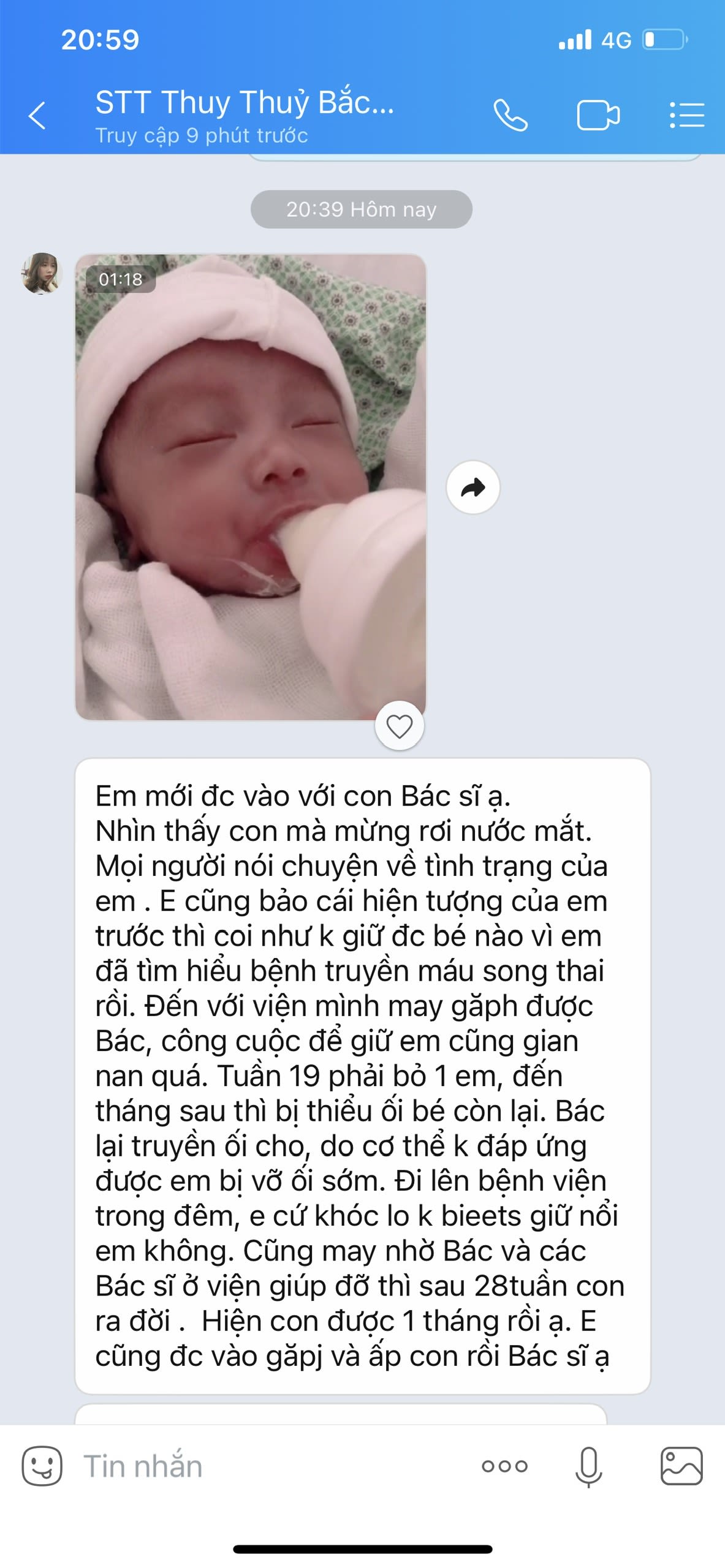The image size is (725, 1568).
Task: View the sender's profile picture
Action: [42, 273]
